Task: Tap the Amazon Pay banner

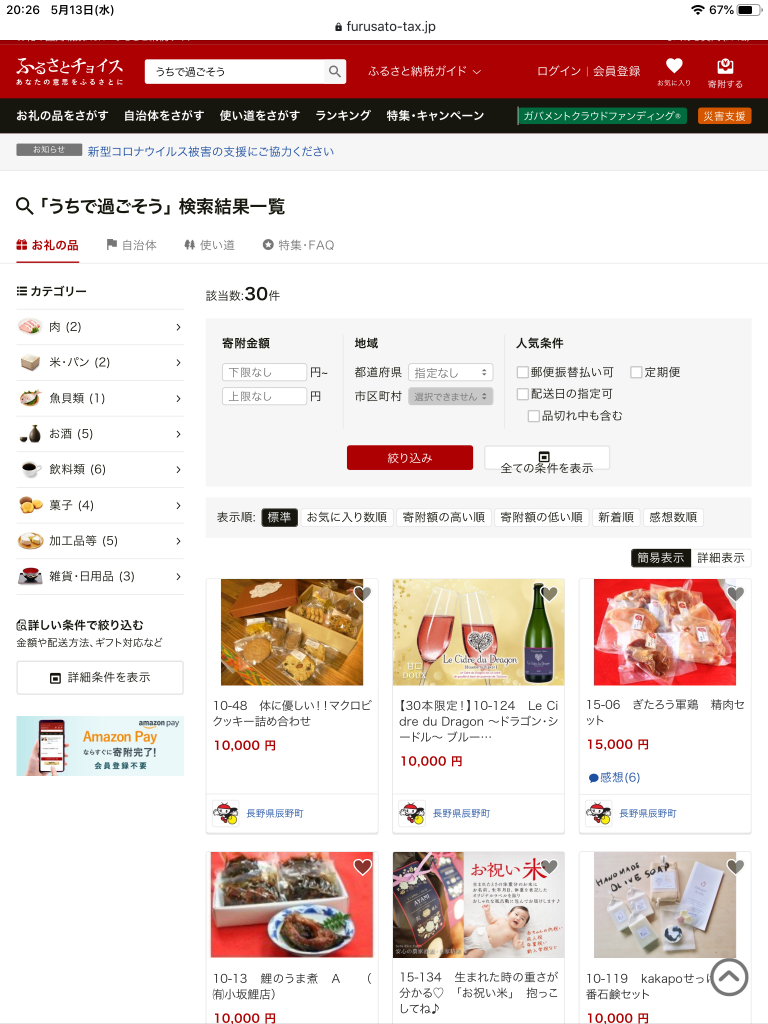Action: pyautogui.click(x=100, y=746)
